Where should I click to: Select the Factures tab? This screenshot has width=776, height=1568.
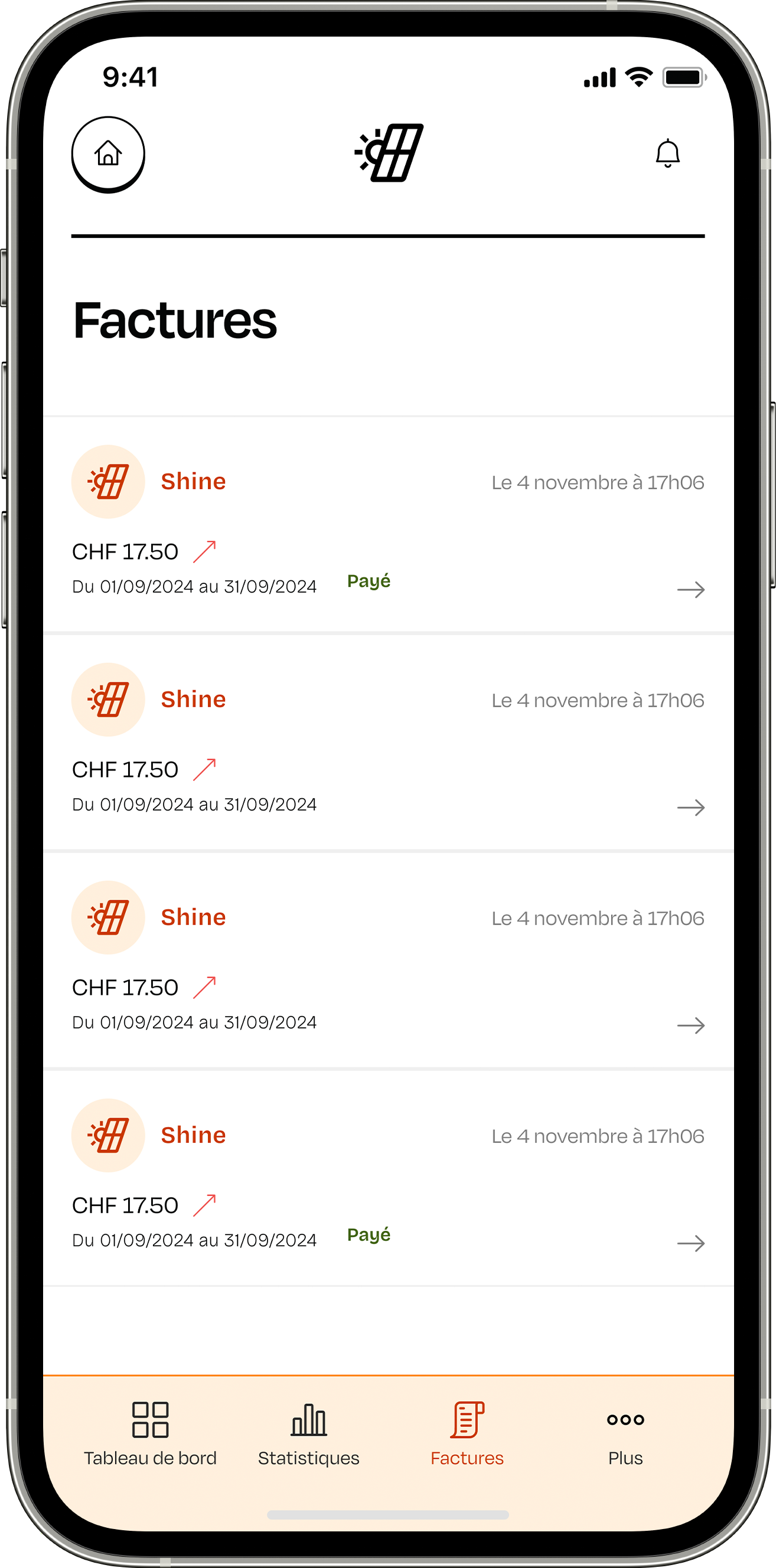[467, 1433]
